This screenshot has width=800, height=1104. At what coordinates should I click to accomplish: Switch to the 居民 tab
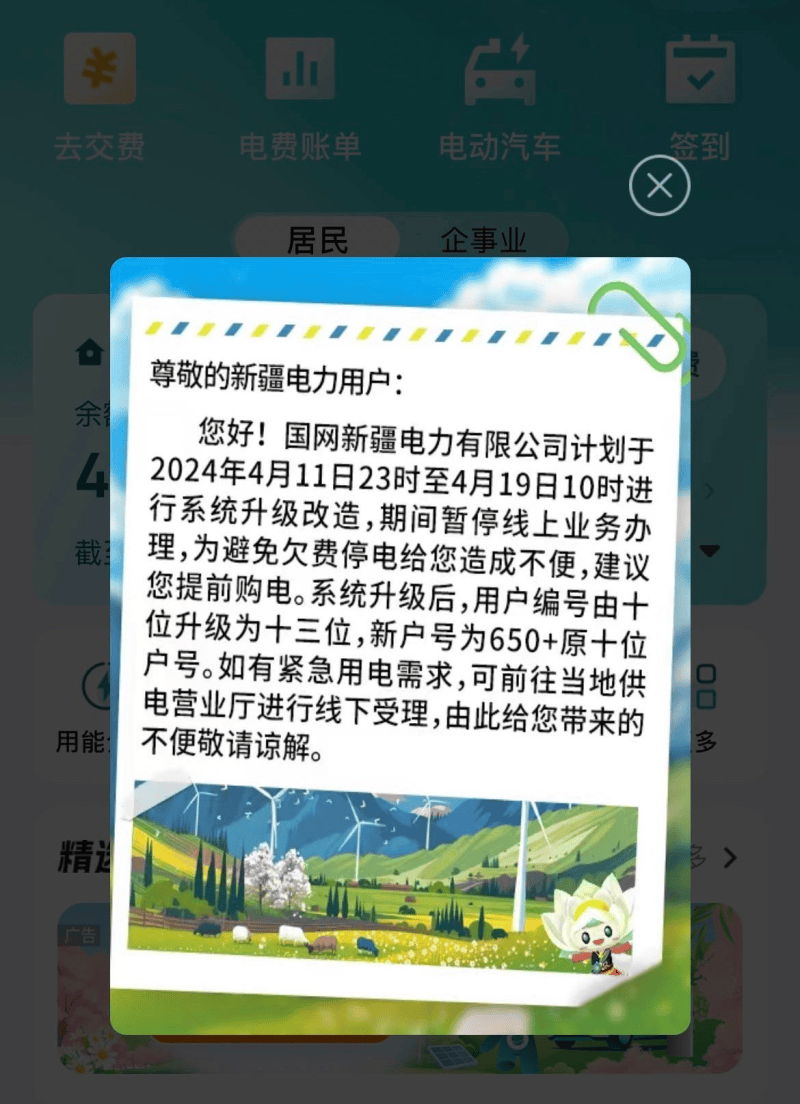(x=317, y=240)
